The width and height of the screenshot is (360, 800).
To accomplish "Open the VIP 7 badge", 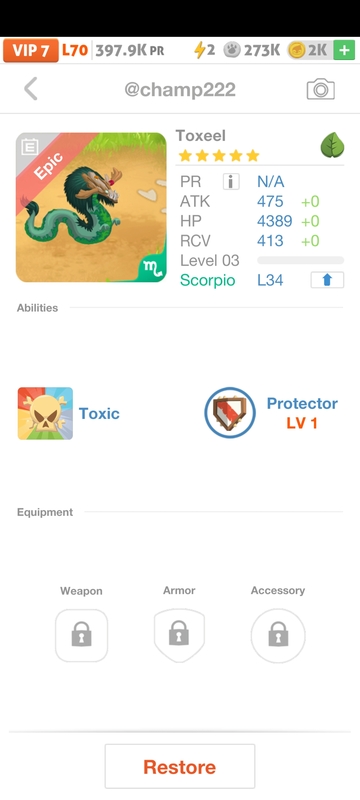I will pos(31,51).
